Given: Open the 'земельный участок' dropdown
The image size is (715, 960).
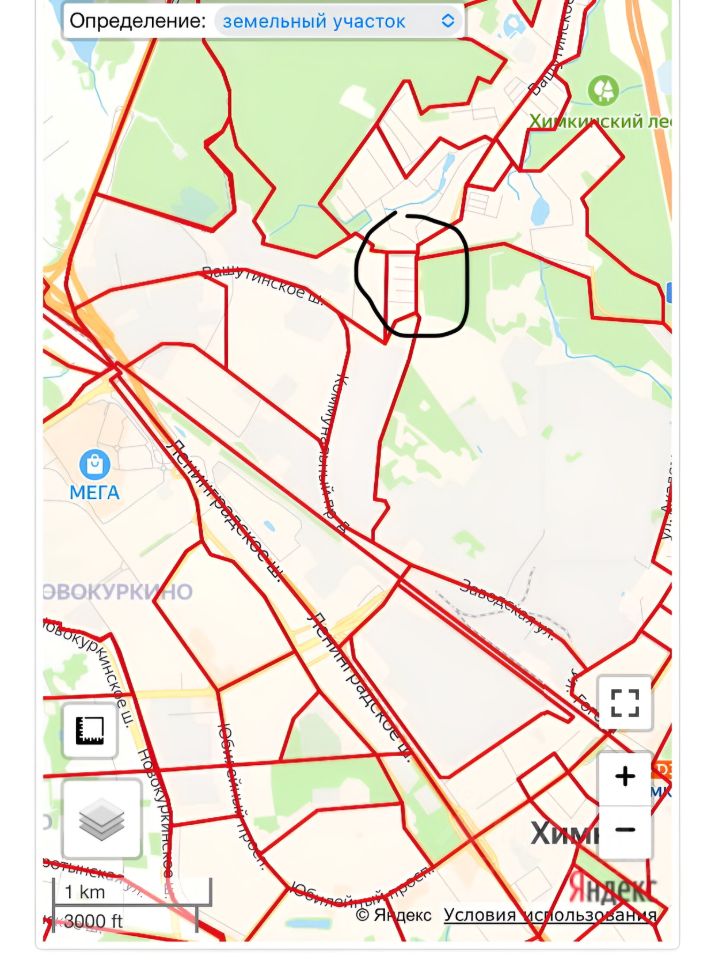Looking at the screenshot, I should tap(338, 21).
